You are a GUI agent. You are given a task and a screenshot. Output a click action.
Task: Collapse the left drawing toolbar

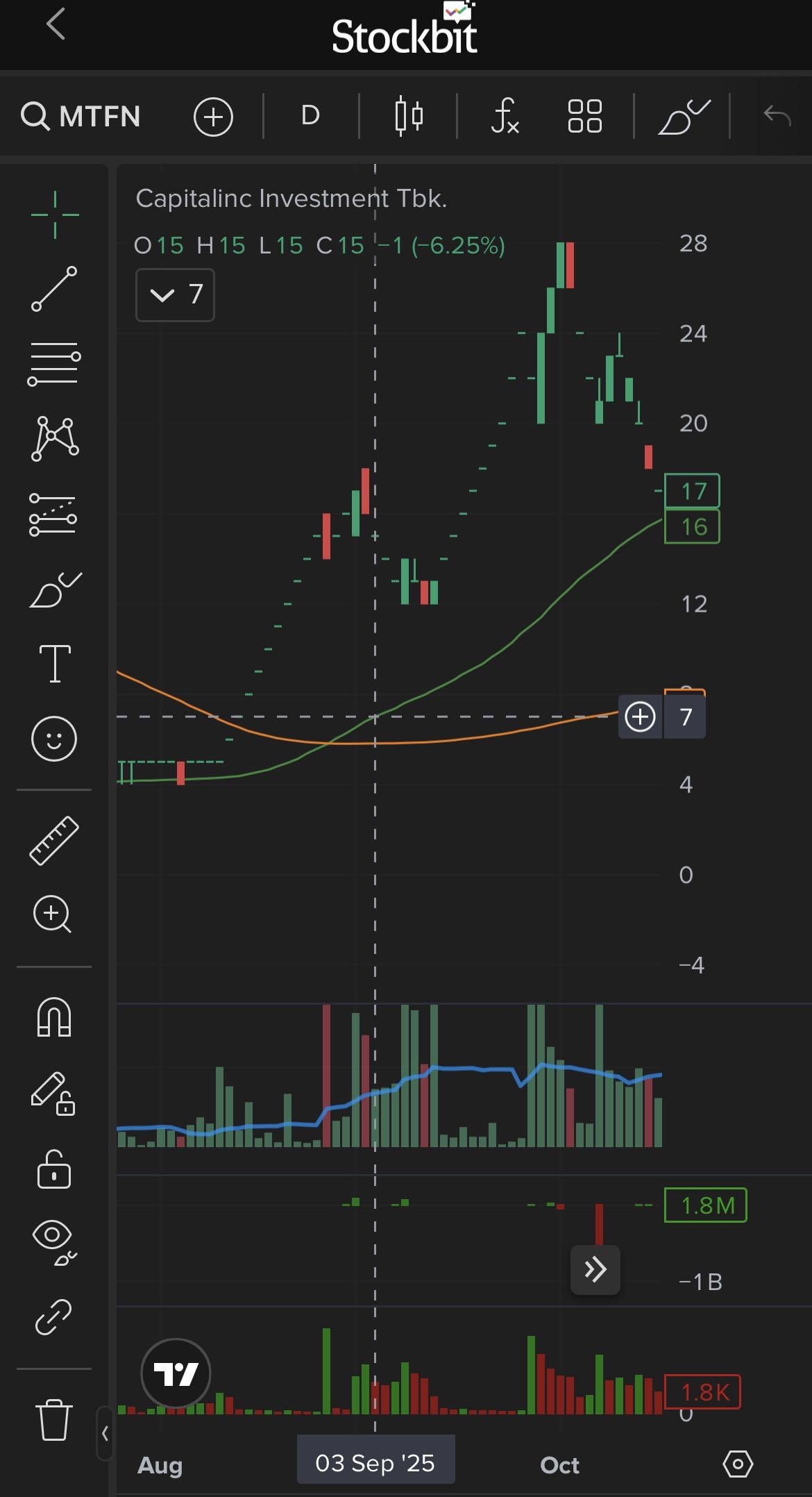pos(105,1433)
